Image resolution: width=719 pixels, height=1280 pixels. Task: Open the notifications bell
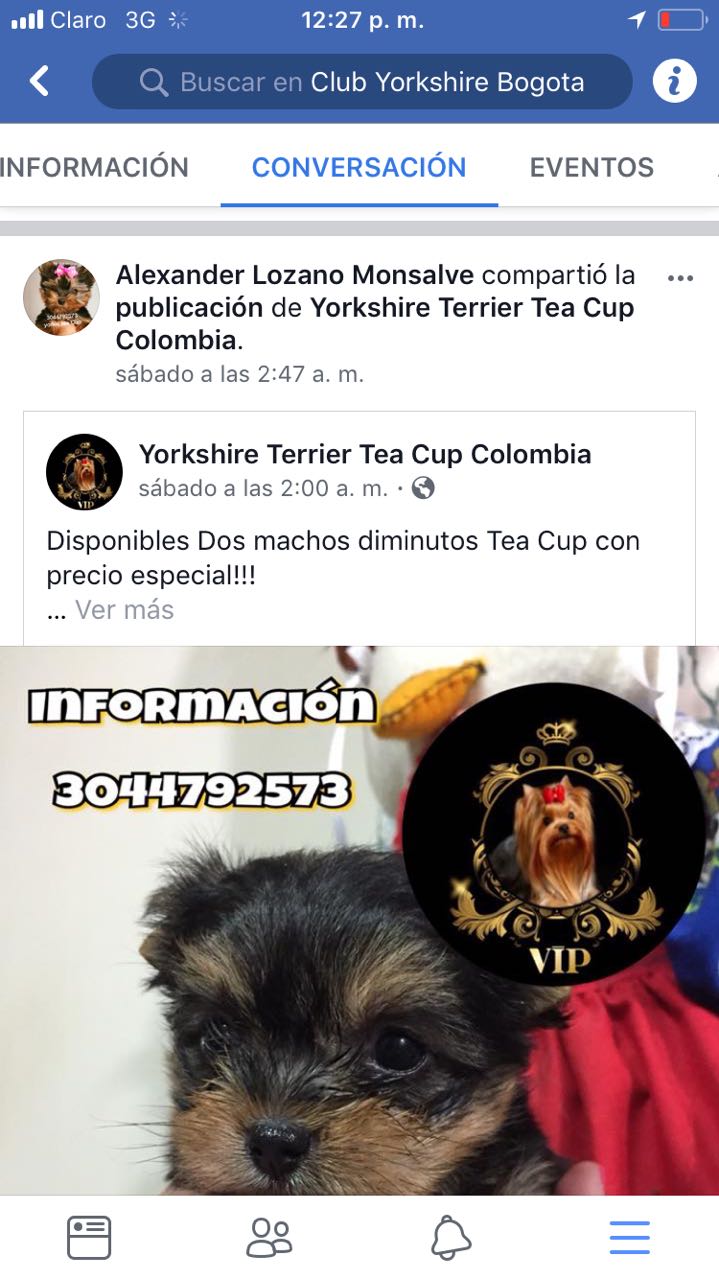tap(451, 1238)
